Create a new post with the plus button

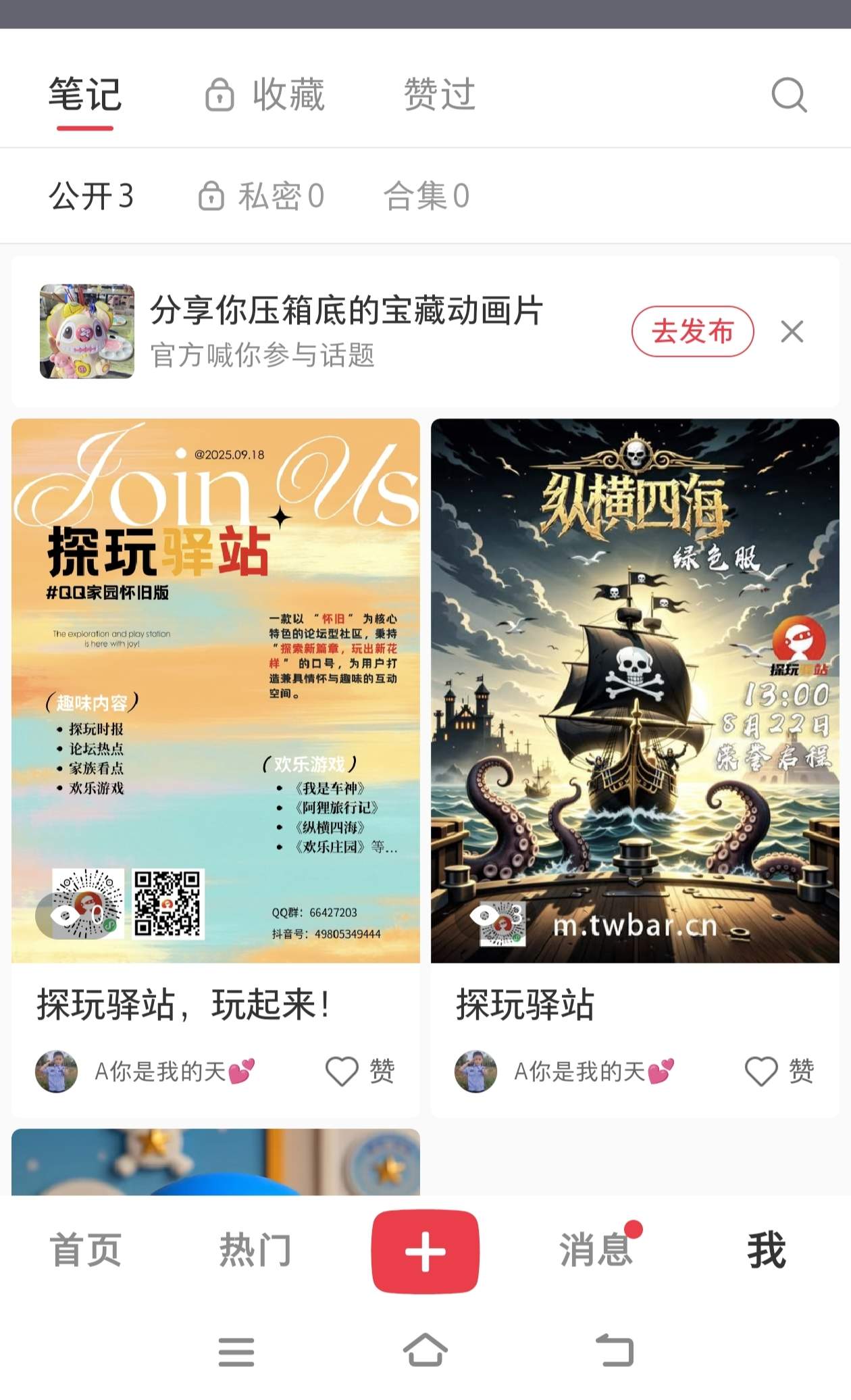[425, 1251]
